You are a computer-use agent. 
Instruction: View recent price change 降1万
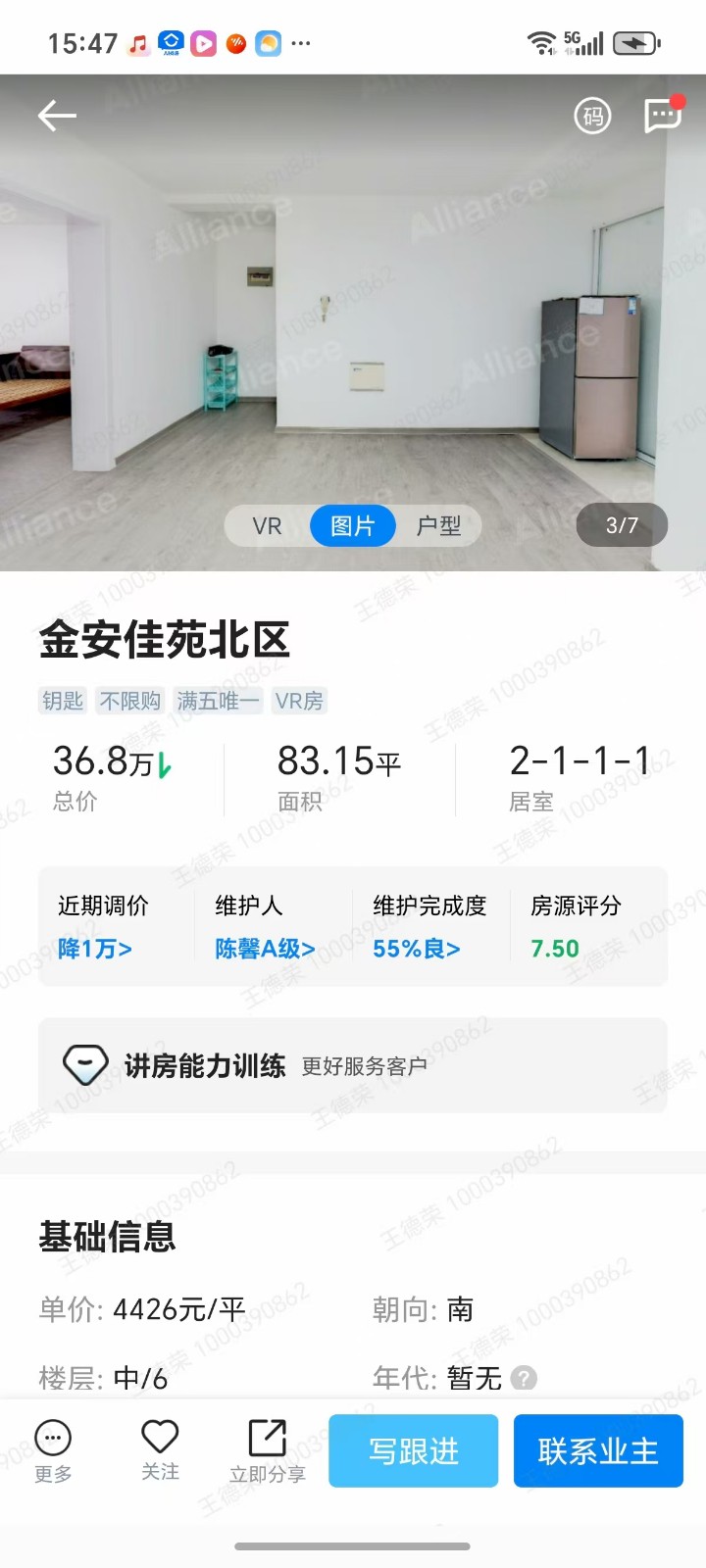[x=95, y=949]
